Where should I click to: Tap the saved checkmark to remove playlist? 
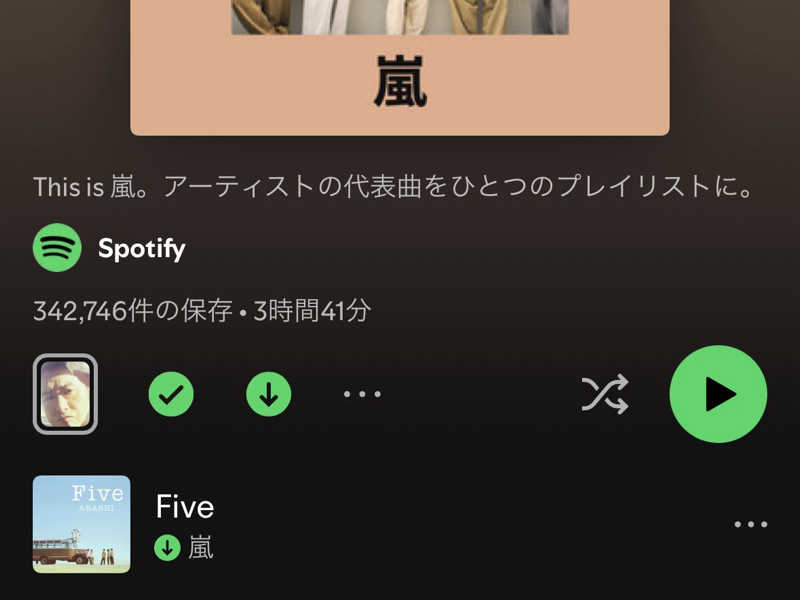171,394
